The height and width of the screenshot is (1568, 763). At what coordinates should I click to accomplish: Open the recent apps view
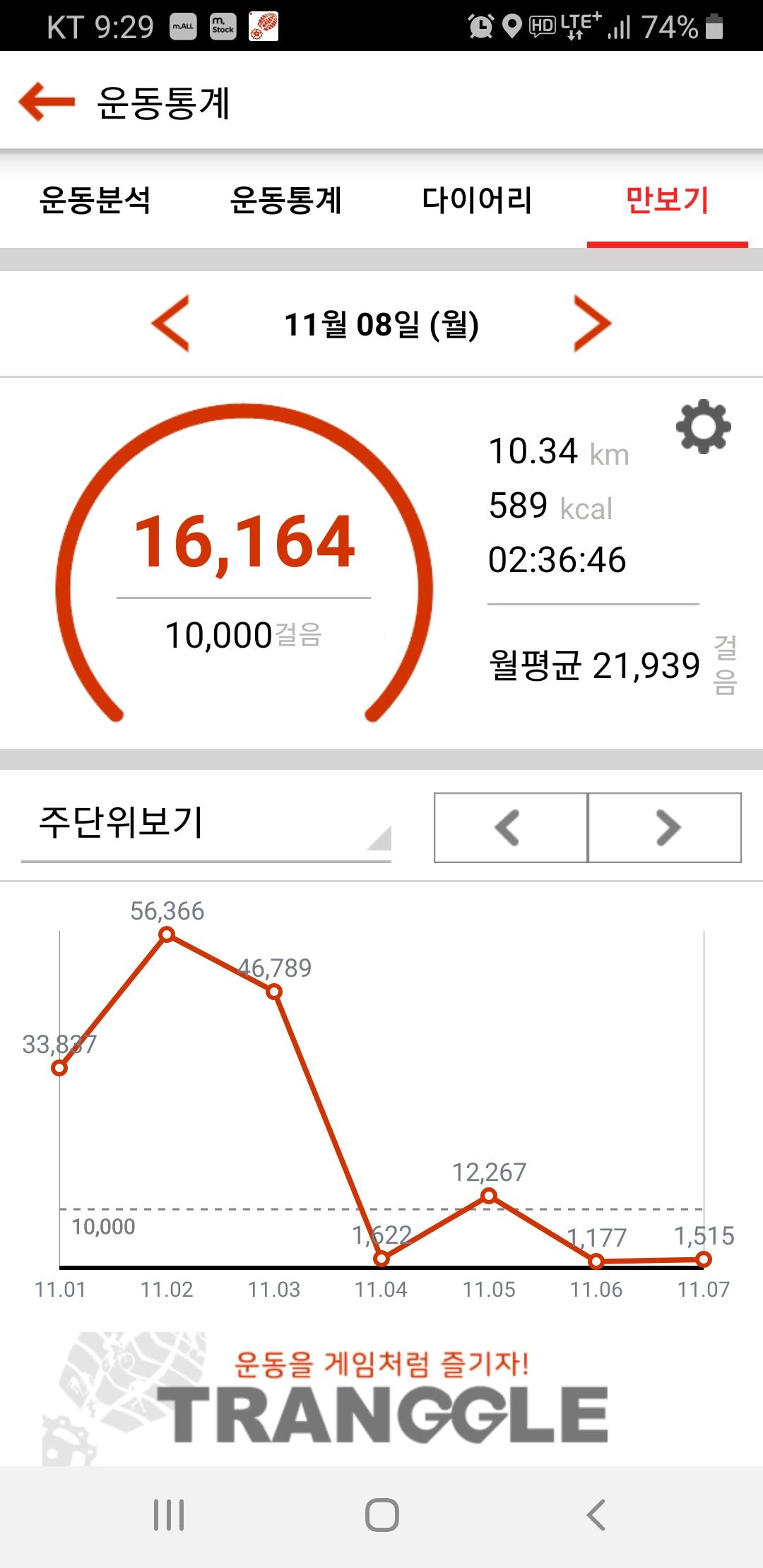tap(169, 1514)
